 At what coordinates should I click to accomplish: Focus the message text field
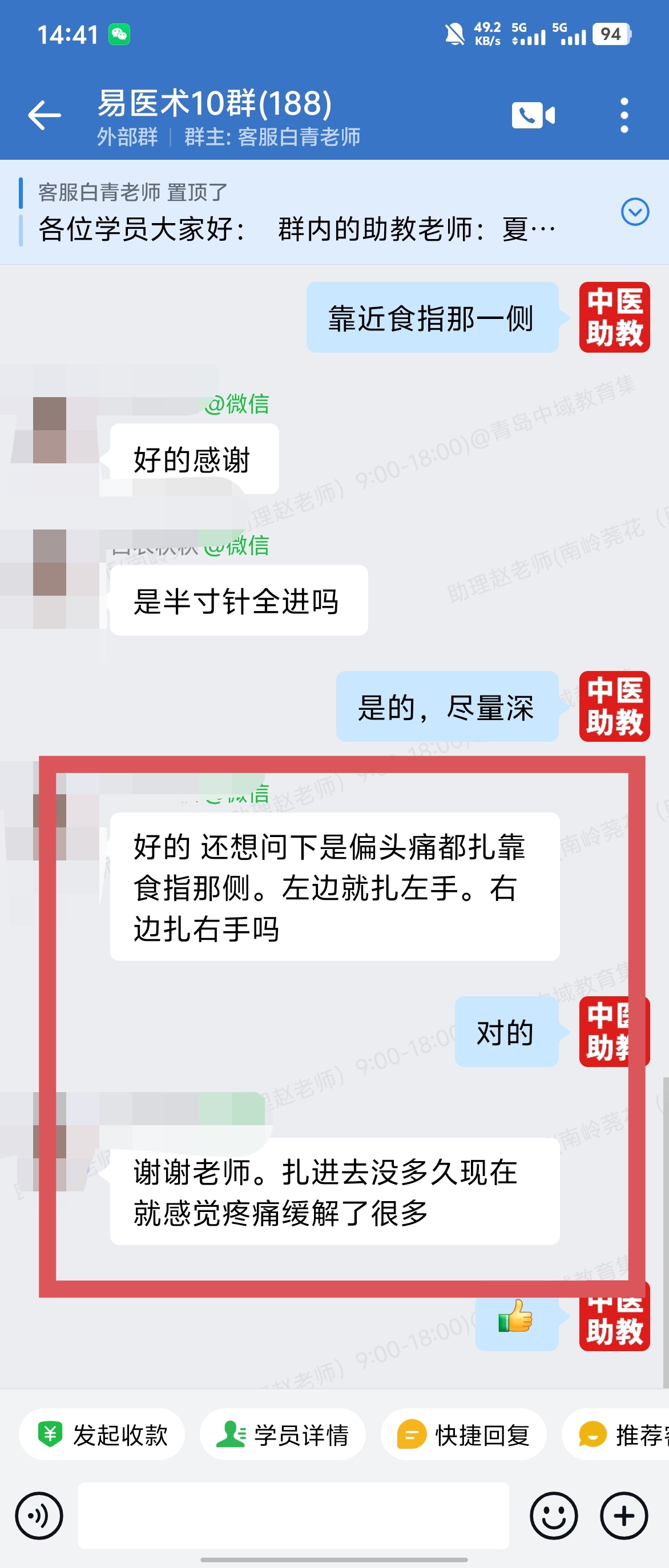tap(293, 1515)
